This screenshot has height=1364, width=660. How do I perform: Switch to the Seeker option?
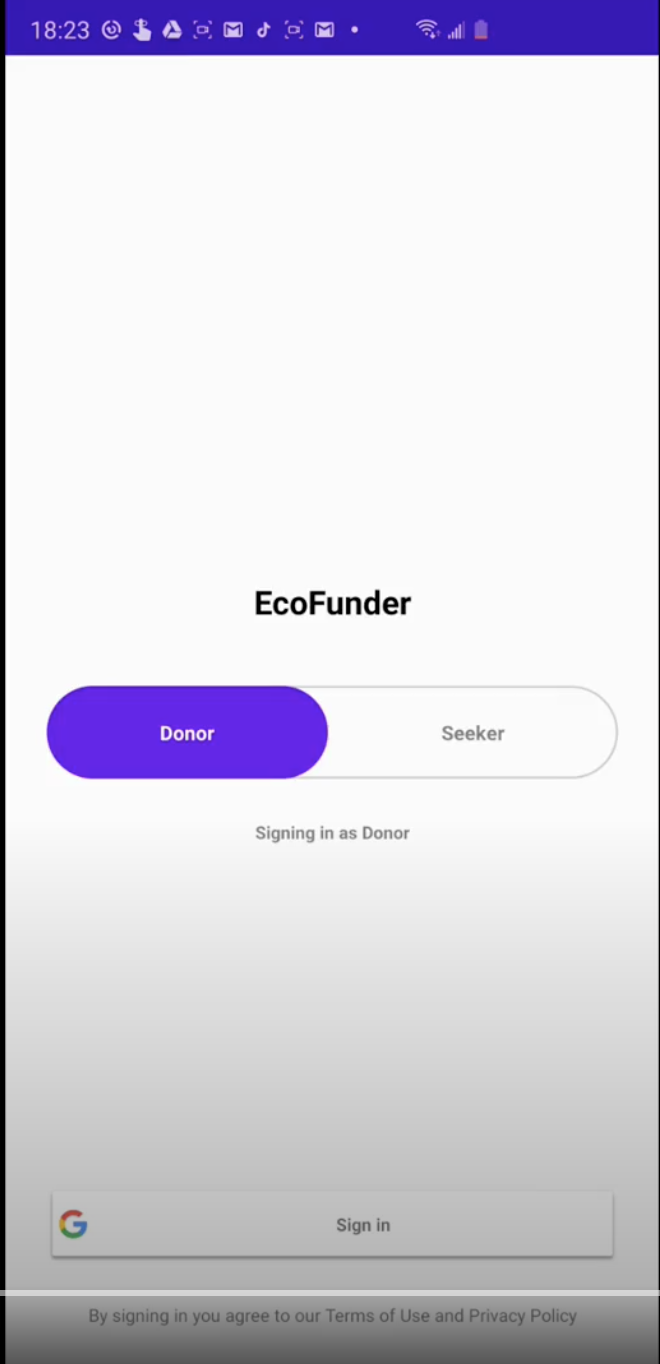click(473, 732)
